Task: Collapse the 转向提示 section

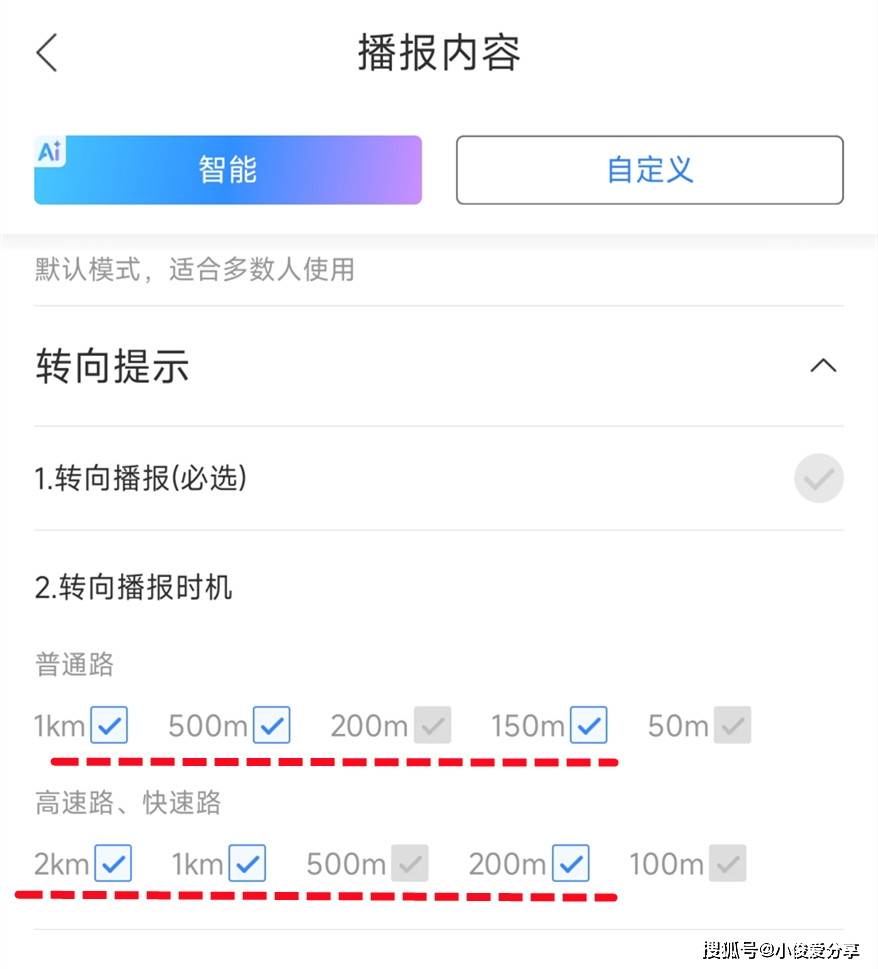Action: pyautogui.click(x=823, y=366)
